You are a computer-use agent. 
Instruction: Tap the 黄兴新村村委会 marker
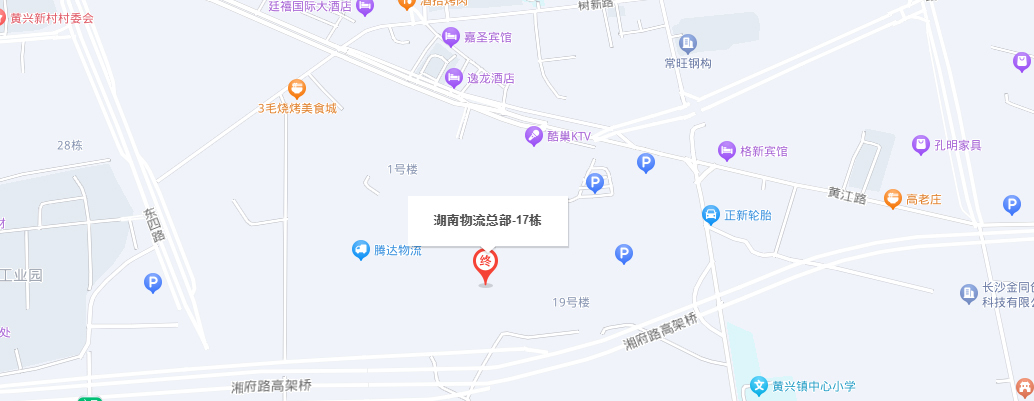pyautogui.click(x=6, y=18)
